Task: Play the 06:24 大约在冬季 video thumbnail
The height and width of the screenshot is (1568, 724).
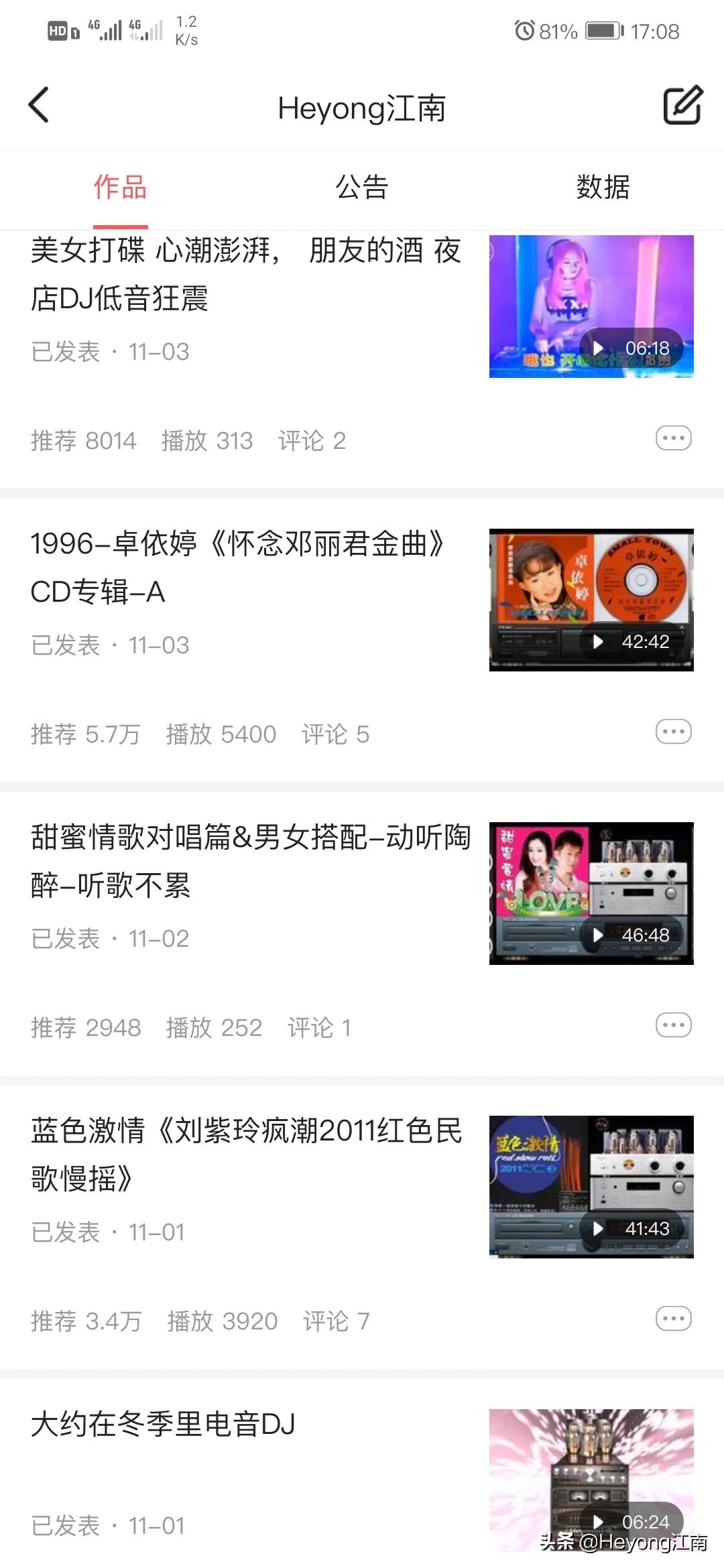Action: pyautogui.click(x=591, y=1480)
